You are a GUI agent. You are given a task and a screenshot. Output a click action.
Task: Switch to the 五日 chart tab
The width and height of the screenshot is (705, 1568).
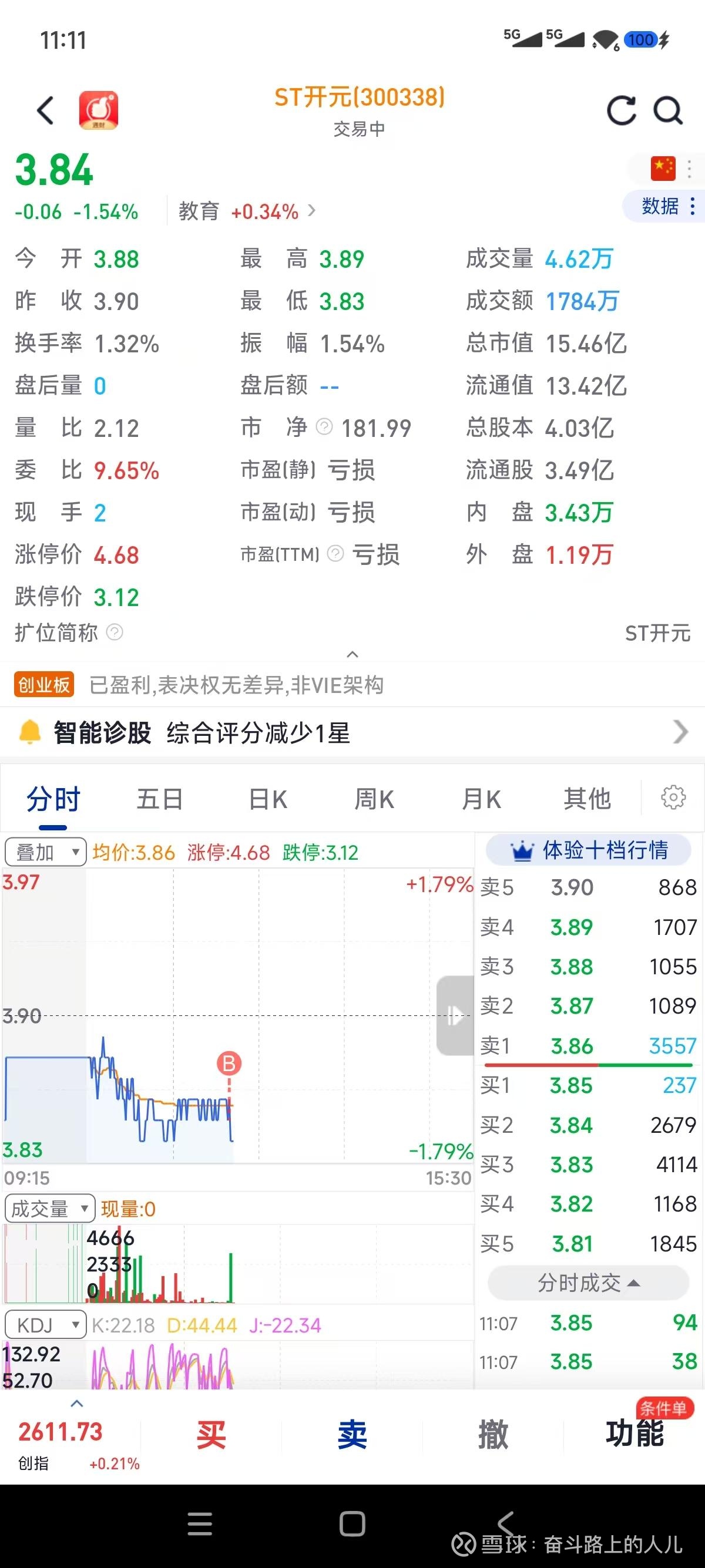[160, 799]
